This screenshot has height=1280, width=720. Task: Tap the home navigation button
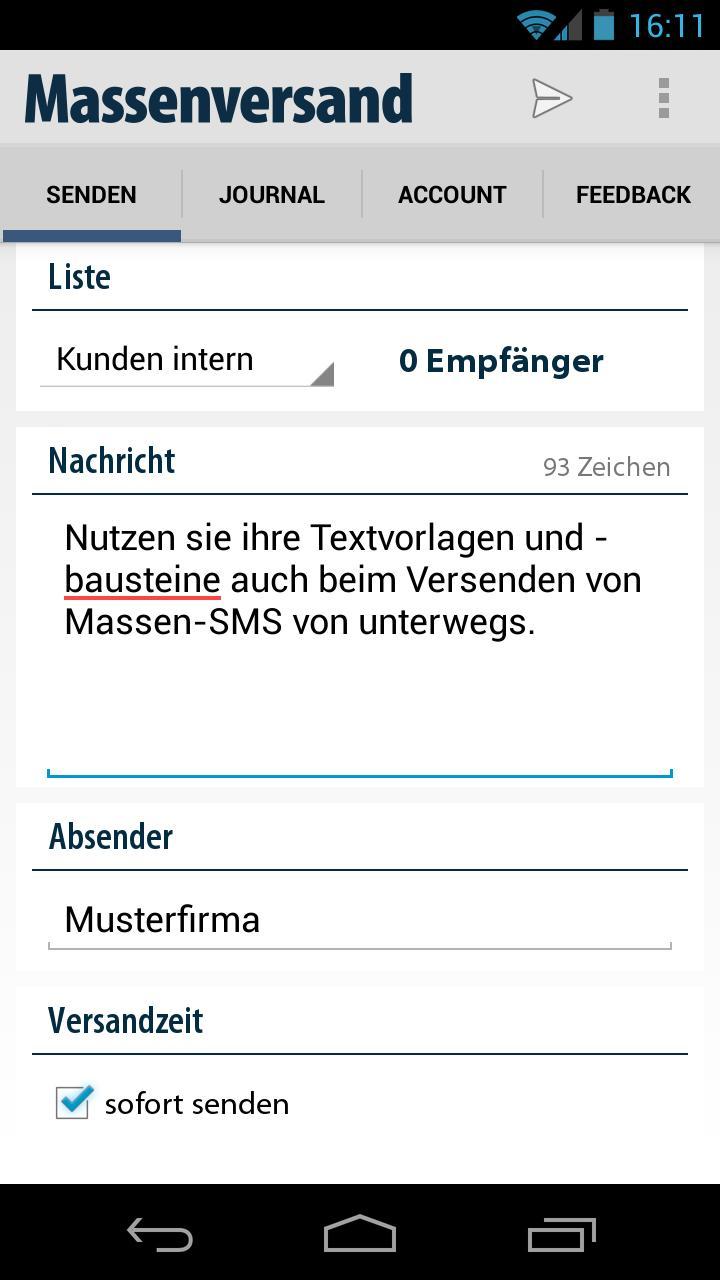(x=360, y=1235)
